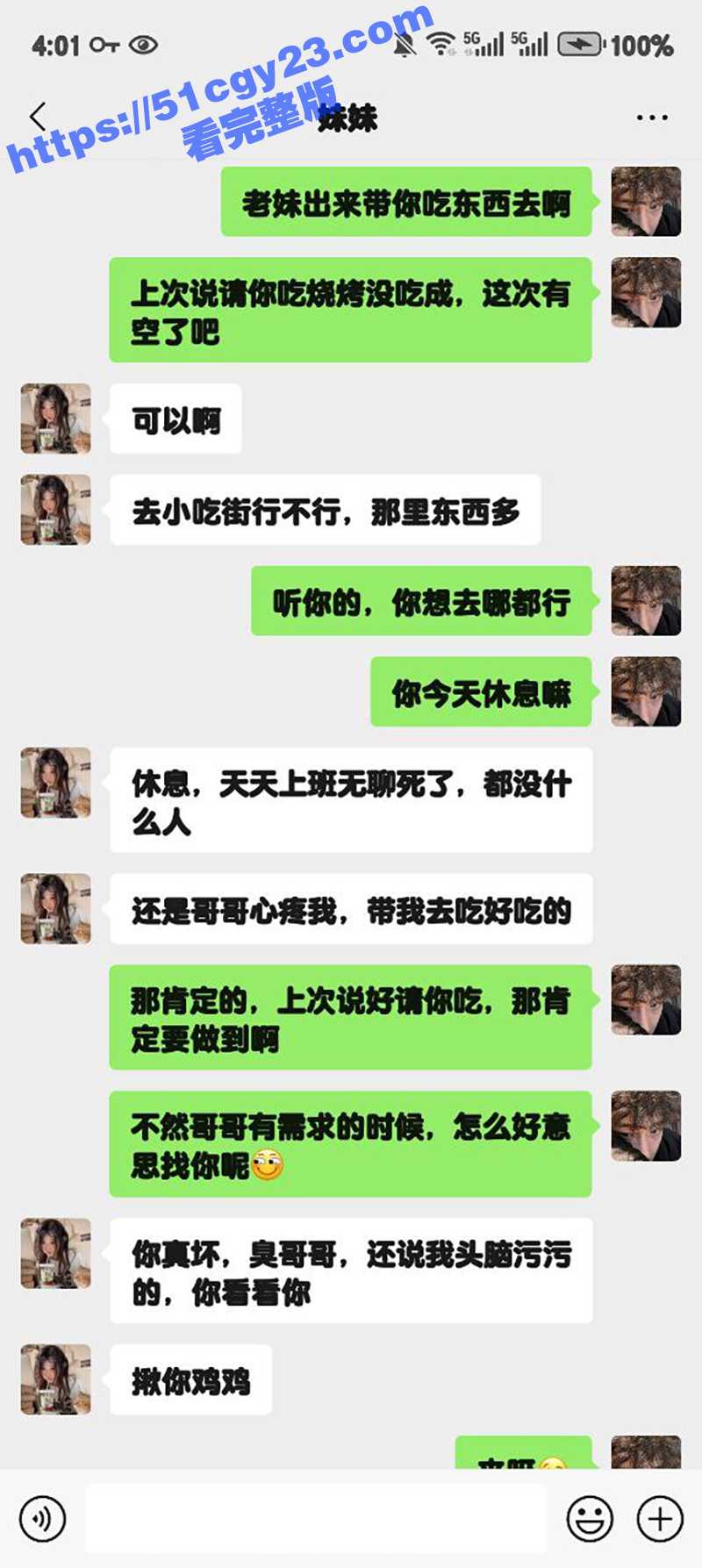
Task: Open the emoji sticker panel
Action: 590,1519
